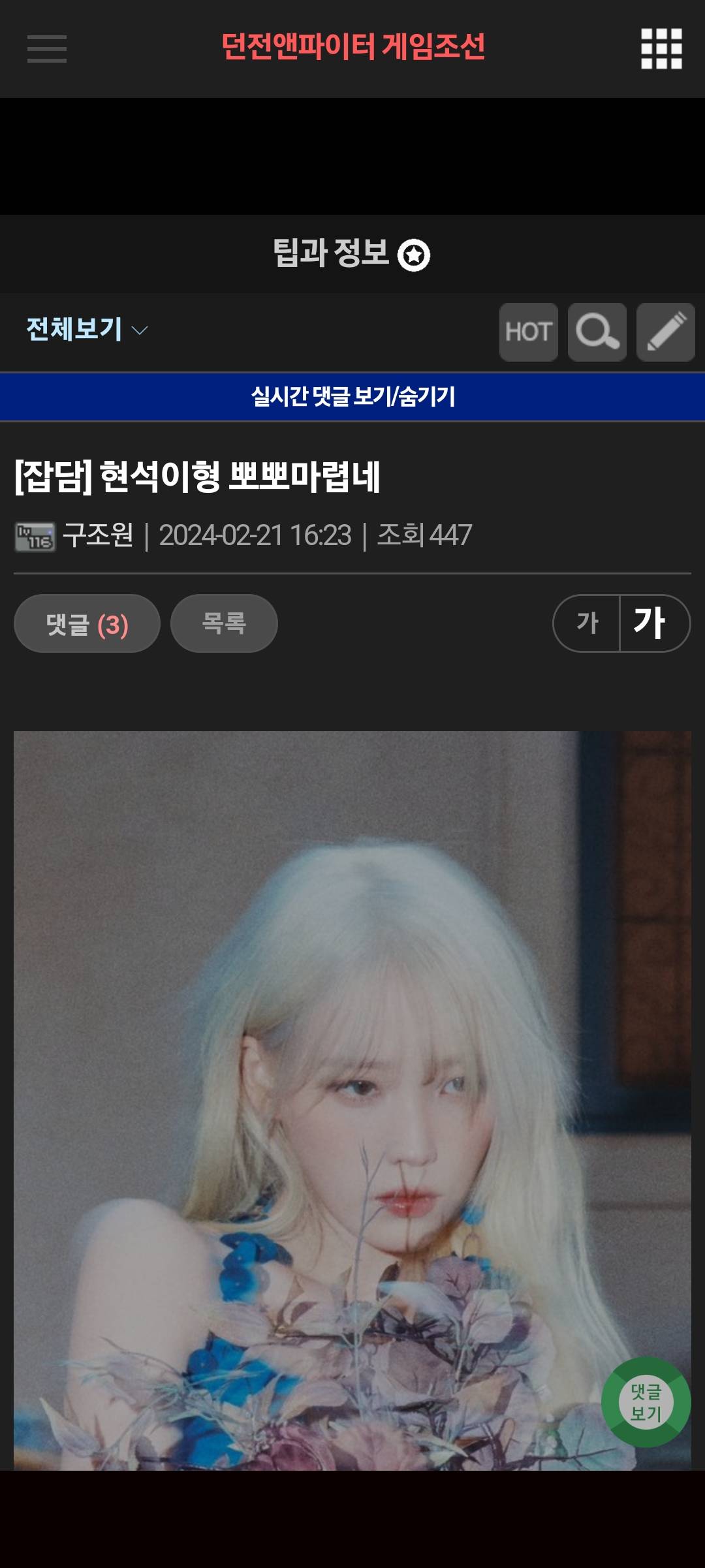Decrease font size with small 가
Image resolution: width=705 pixels, height=1568 pixels.
coord(587,623)
